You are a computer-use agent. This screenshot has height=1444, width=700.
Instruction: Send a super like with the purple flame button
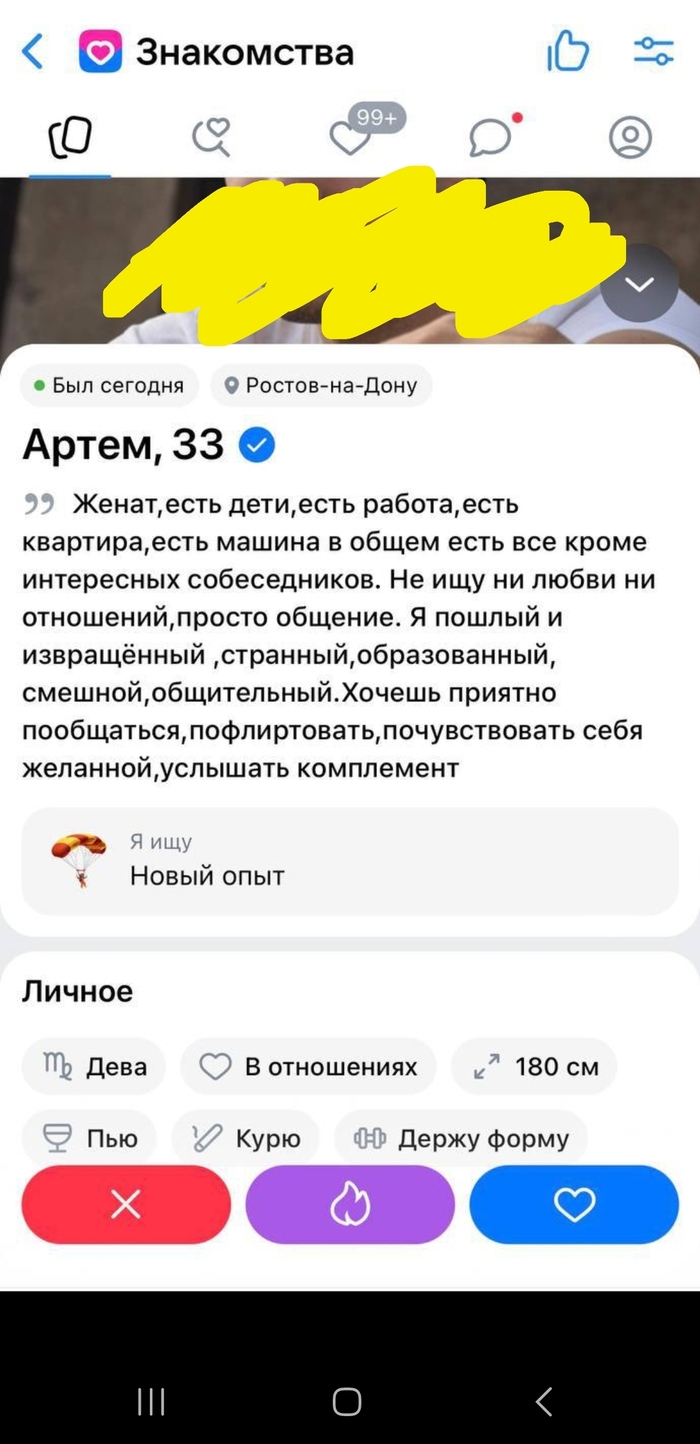click(350, 1205)
